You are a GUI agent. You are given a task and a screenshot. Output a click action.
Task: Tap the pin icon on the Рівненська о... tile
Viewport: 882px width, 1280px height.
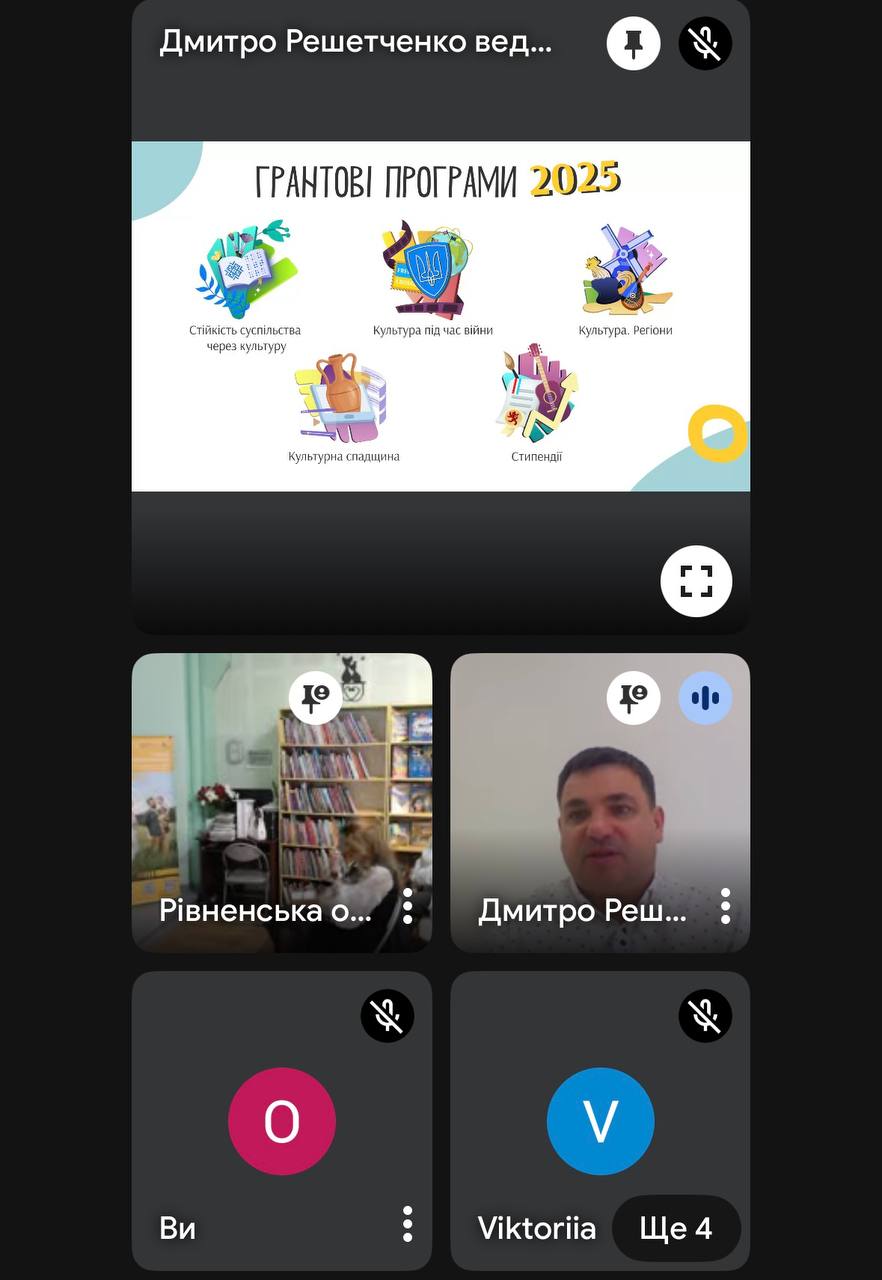click(315, 697)
